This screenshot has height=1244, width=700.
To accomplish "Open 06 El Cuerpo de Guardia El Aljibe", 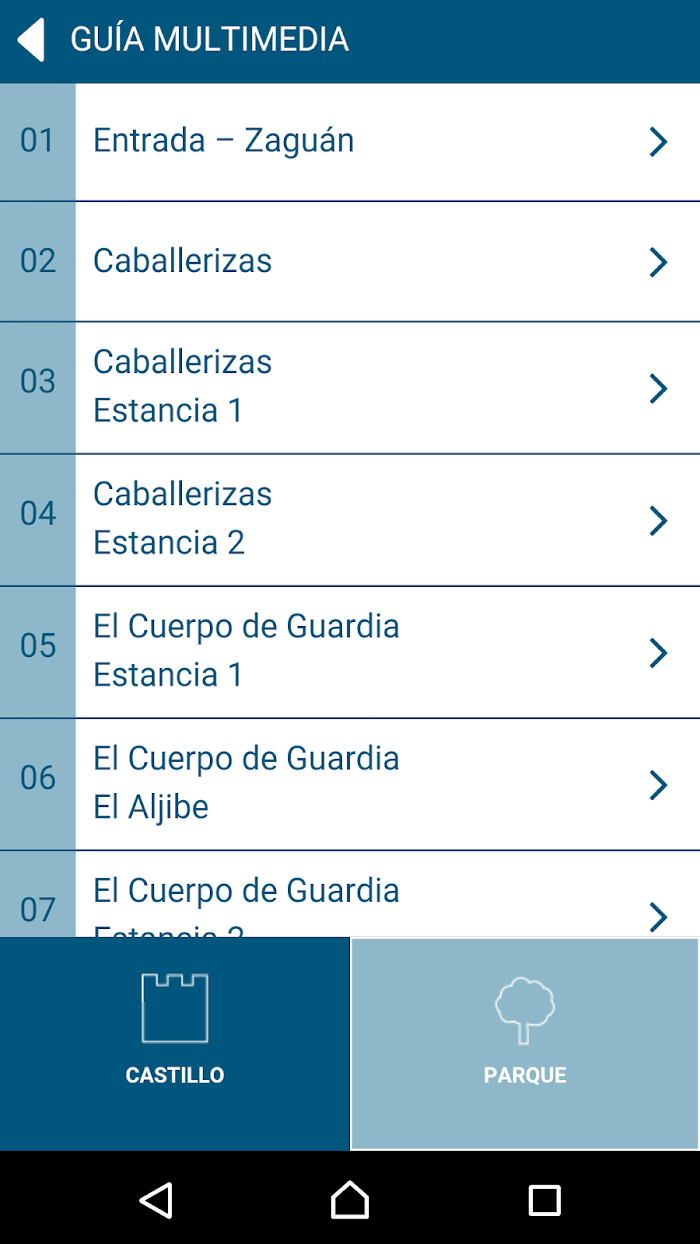I will pyautogui.click(x=350, y=784).
